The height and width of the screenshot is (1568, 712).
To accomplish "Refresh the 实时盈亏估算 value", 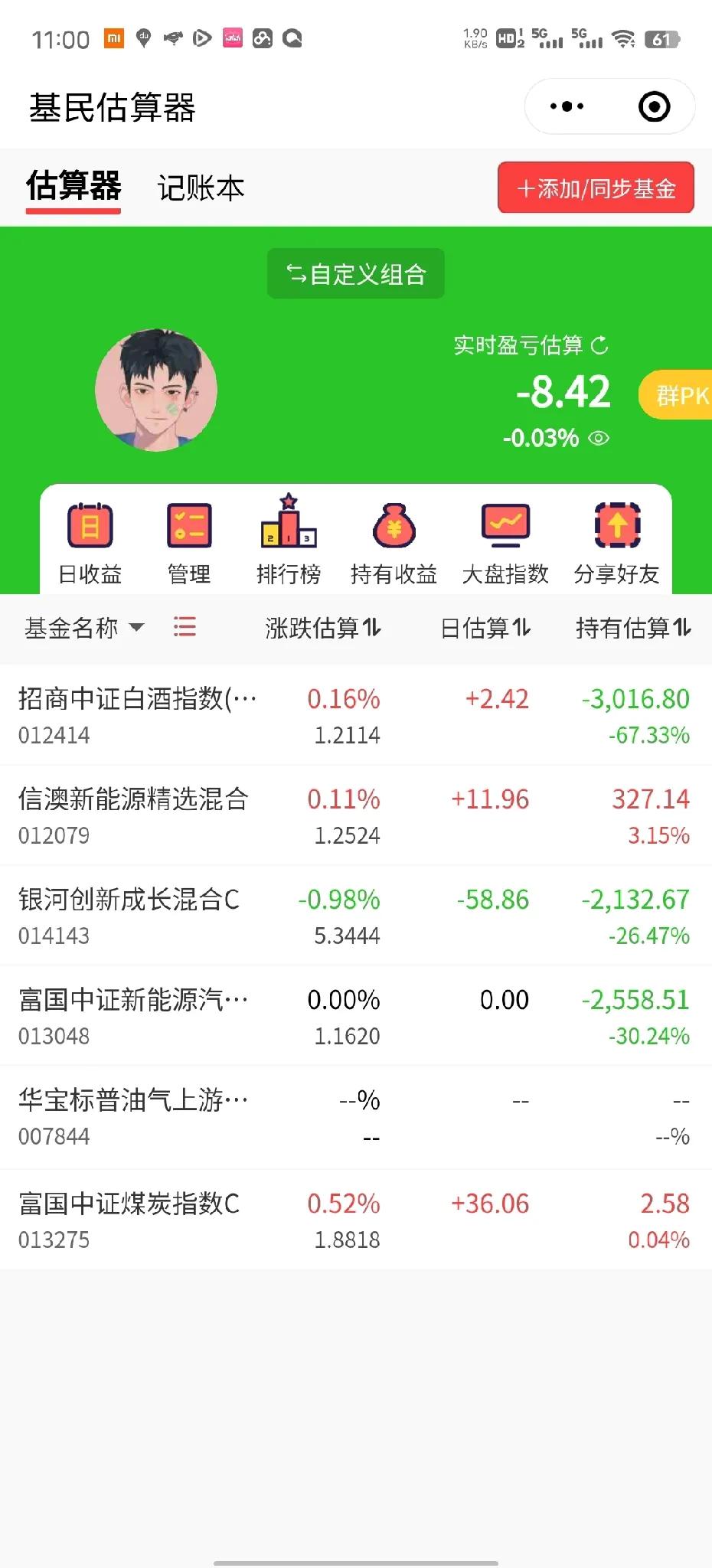I will [600, 346].
